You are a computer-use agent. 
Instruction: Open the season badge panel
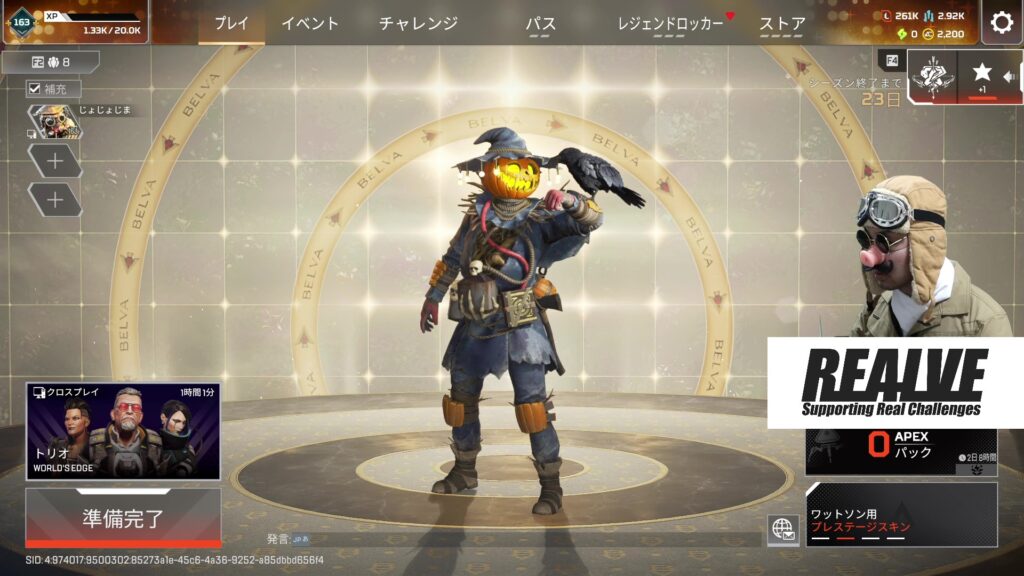932,77
